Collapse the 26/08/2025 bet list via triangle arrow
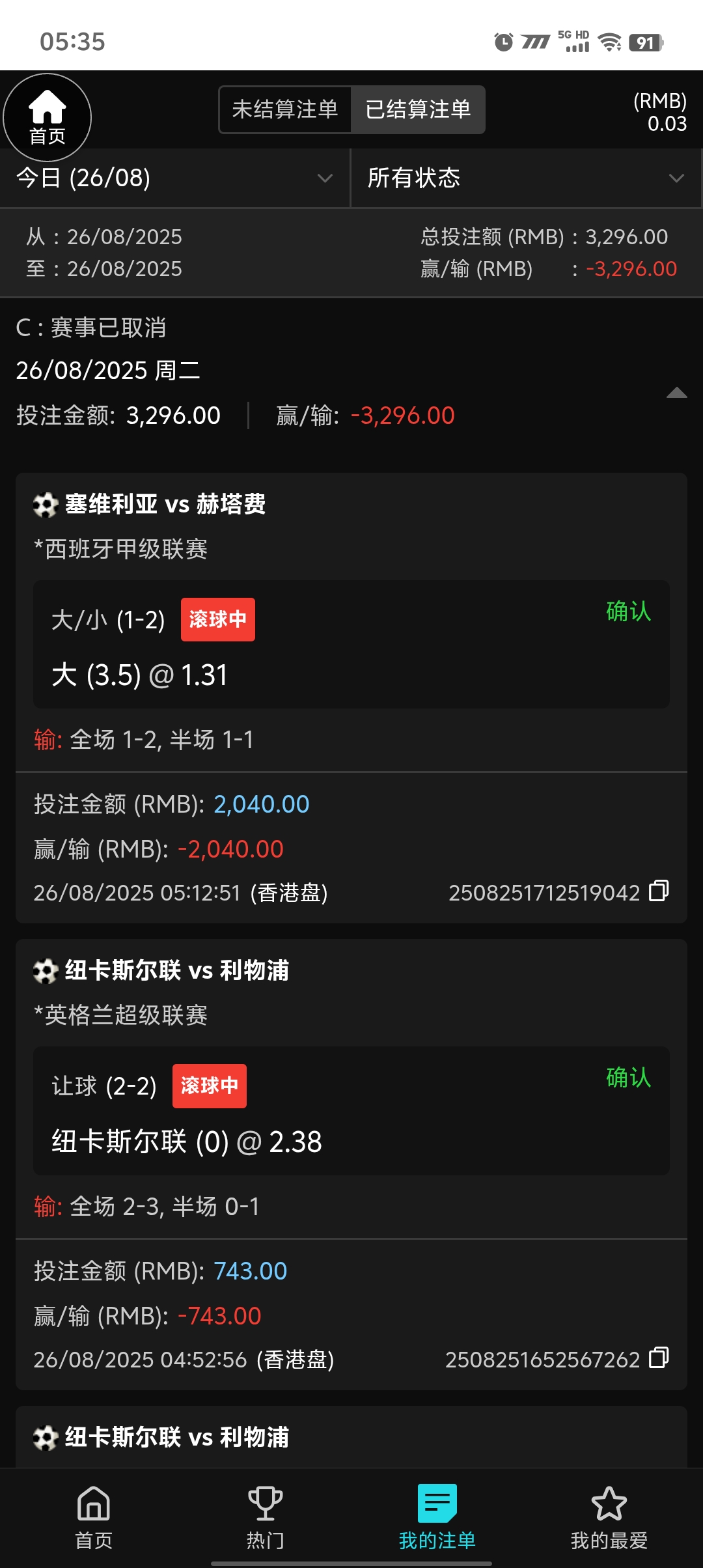Image resolution: width=703 pixels, height=1568 pixels. coord(676,393)
